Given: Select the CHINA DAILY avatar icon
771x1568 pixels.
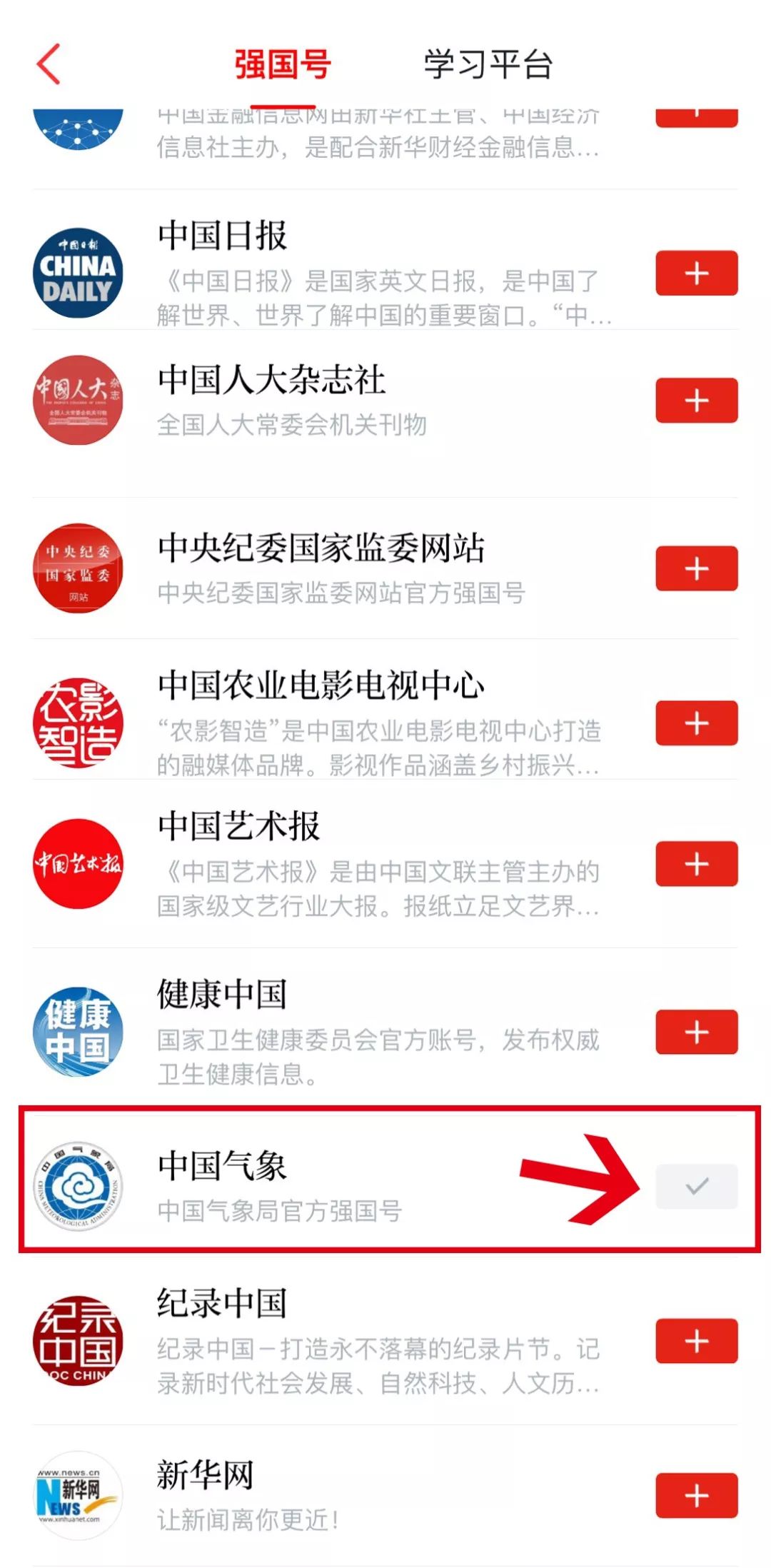Looking at the screenshot, I should tap(80, 275).
